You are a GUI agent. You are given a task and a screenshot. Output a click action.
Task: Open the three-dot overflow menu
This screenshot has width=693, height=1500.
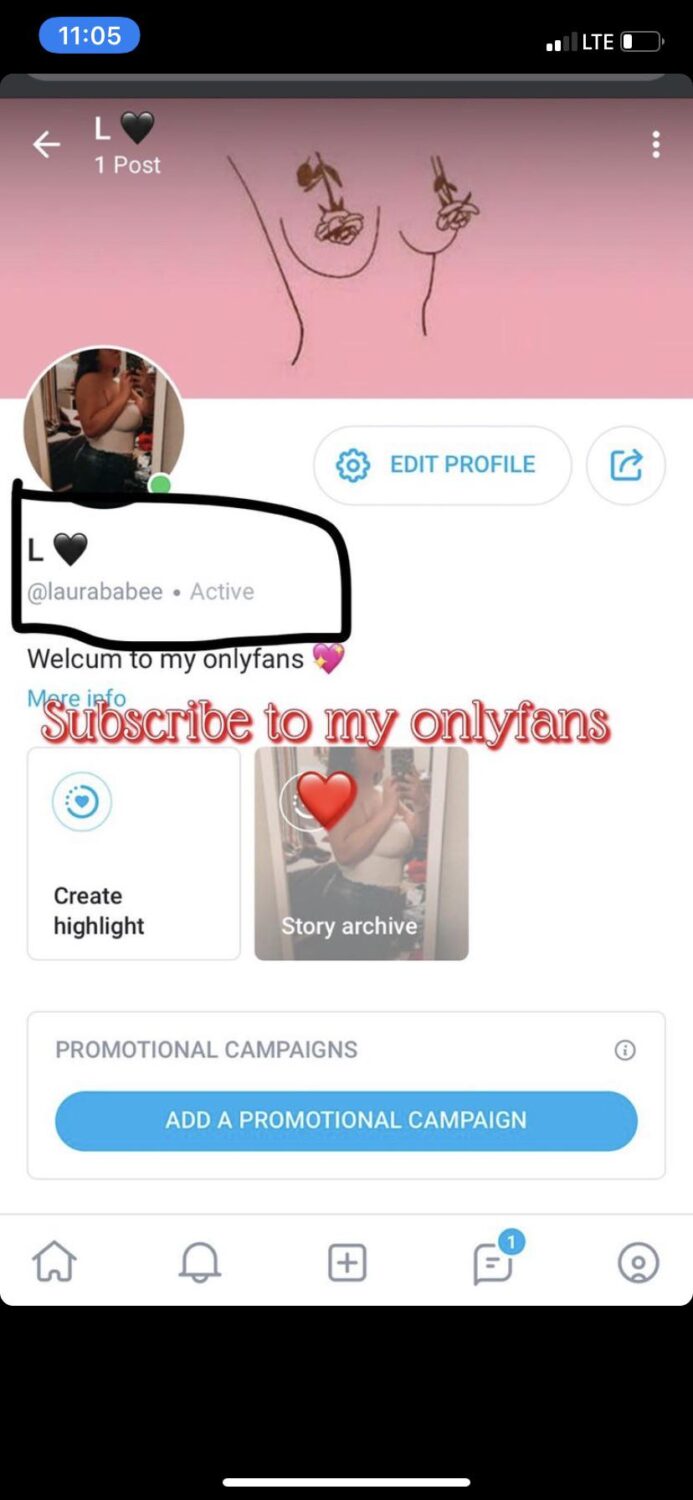655,145
